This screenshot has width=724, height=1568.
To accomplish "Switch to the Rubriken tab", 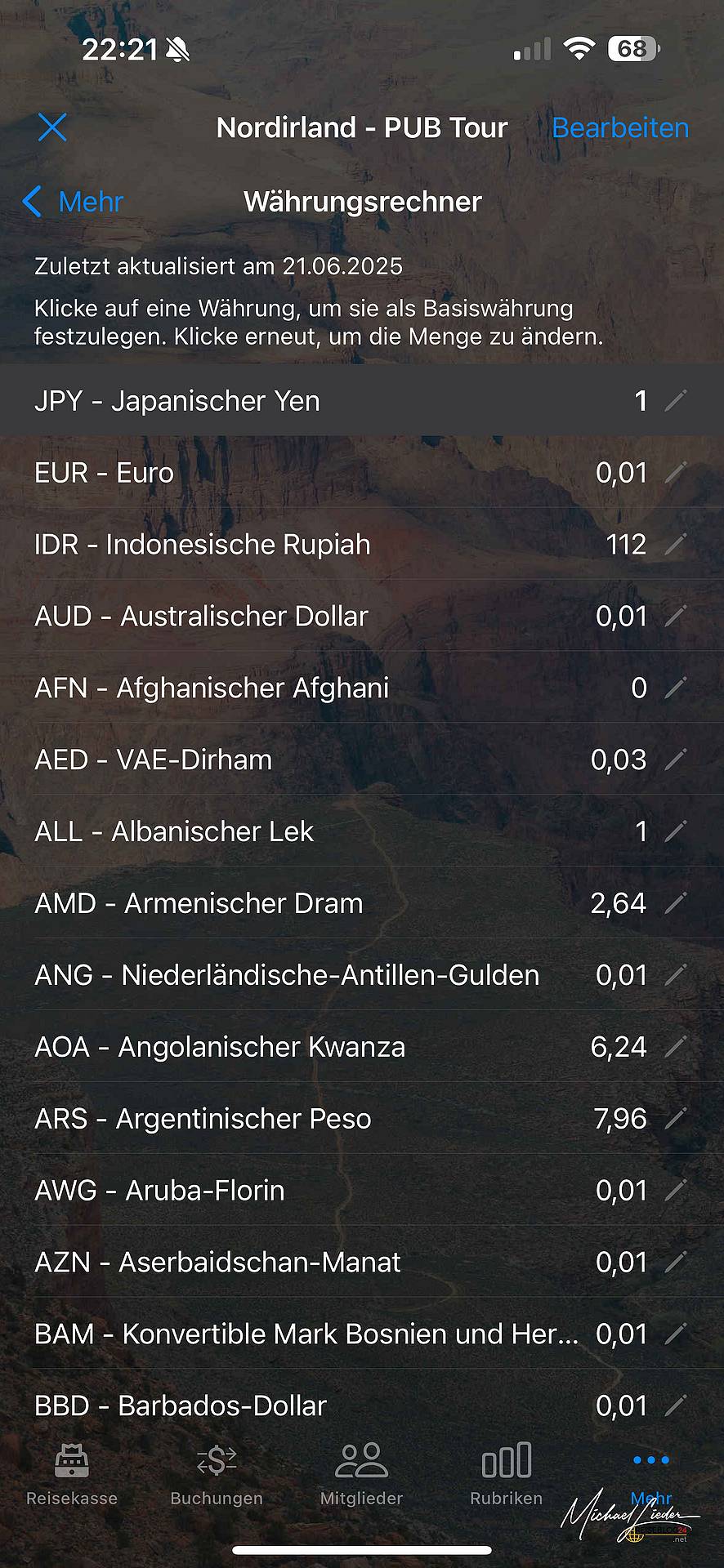I will [x=507, y=1474].
